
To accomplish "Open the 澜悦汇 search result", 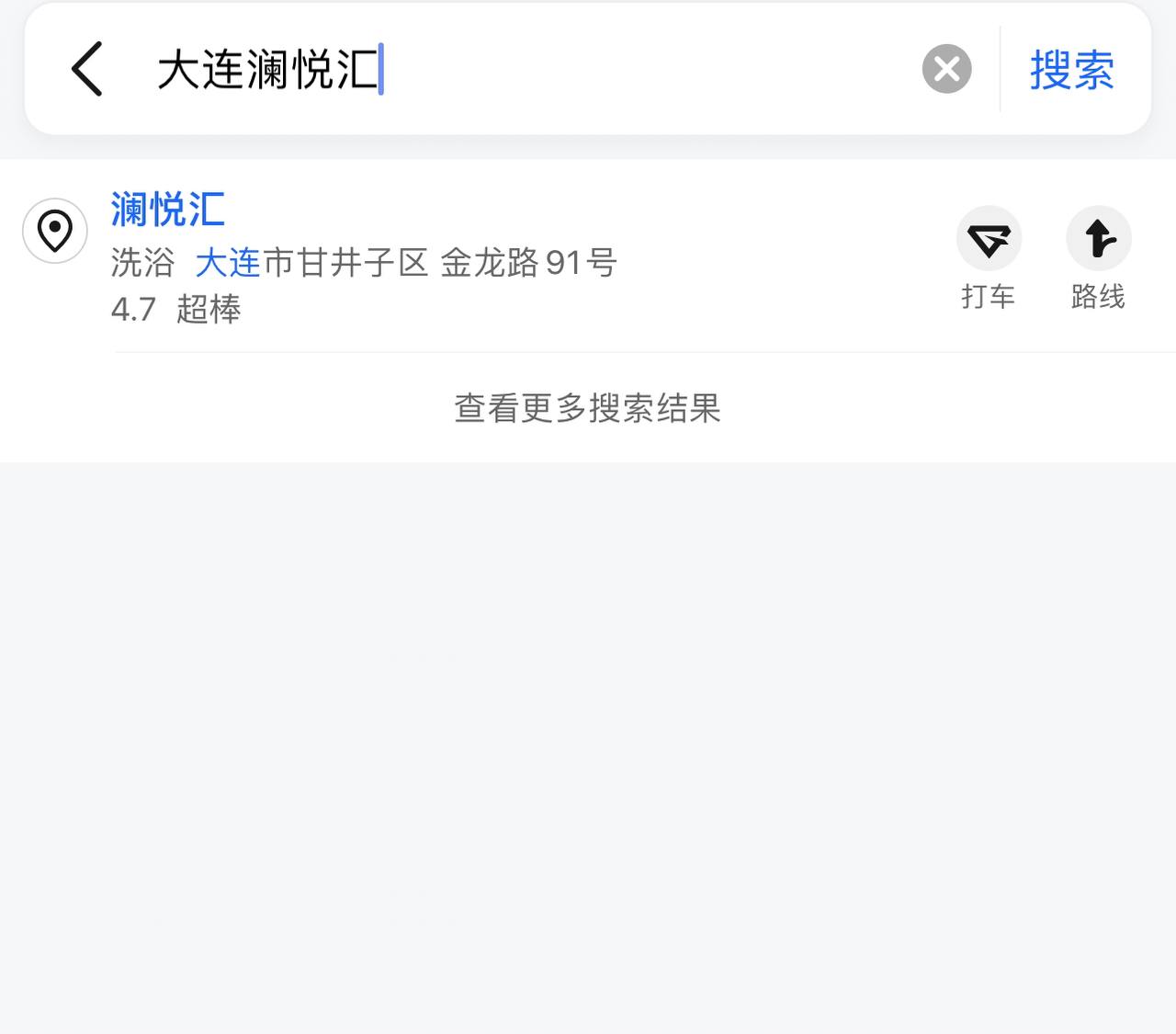I will coord(168,210).
